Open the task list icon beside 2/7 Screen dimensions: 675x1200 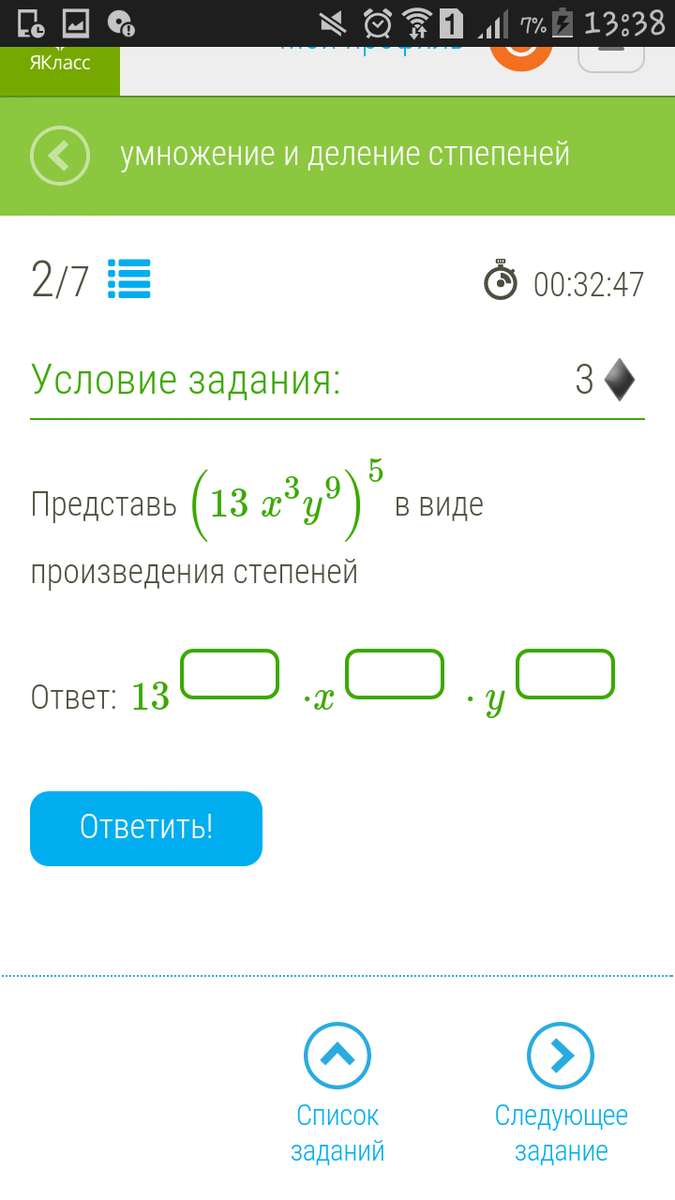point(129,280)
